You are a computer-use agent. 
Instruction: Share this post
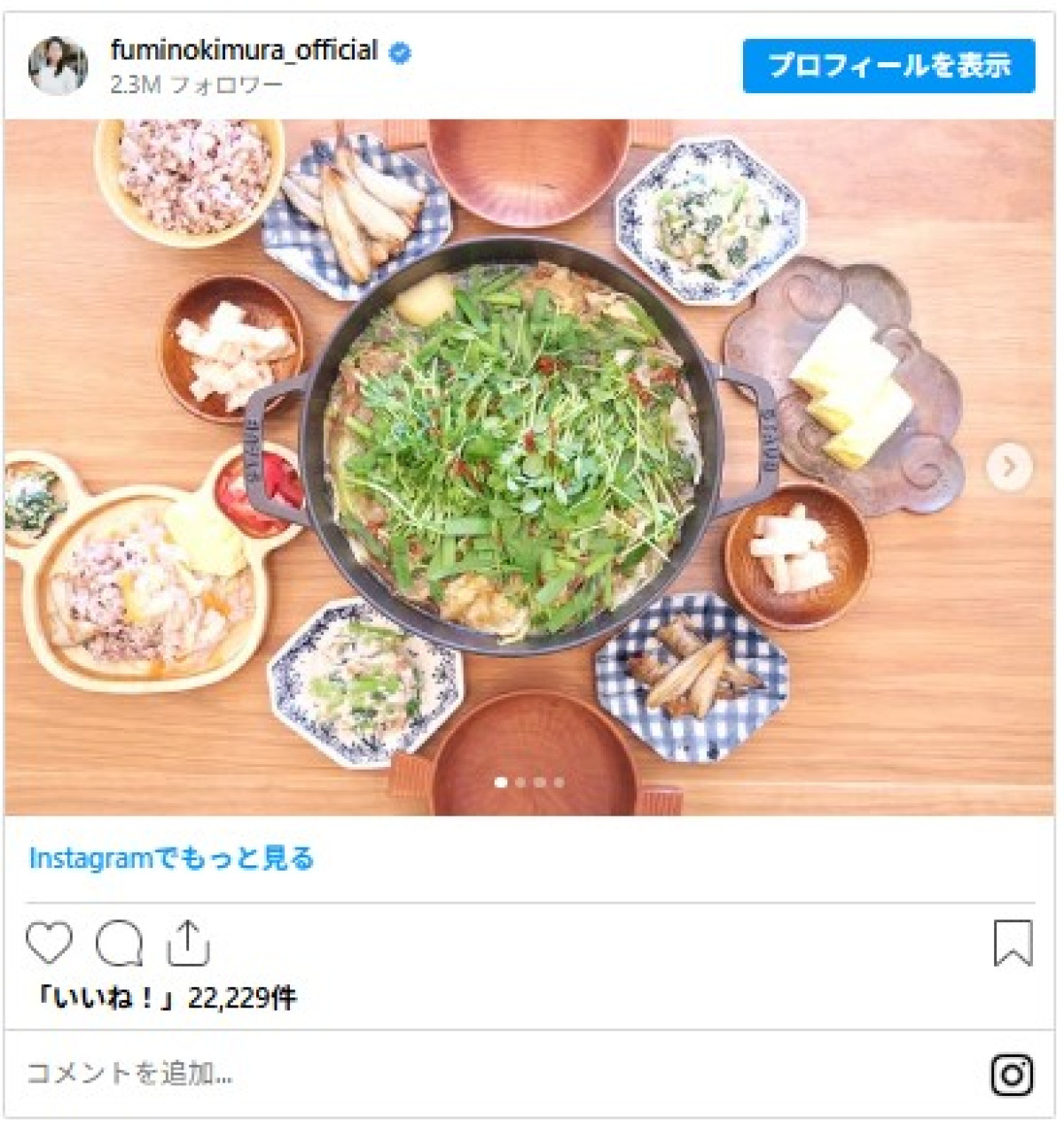(x=187, y=943)
